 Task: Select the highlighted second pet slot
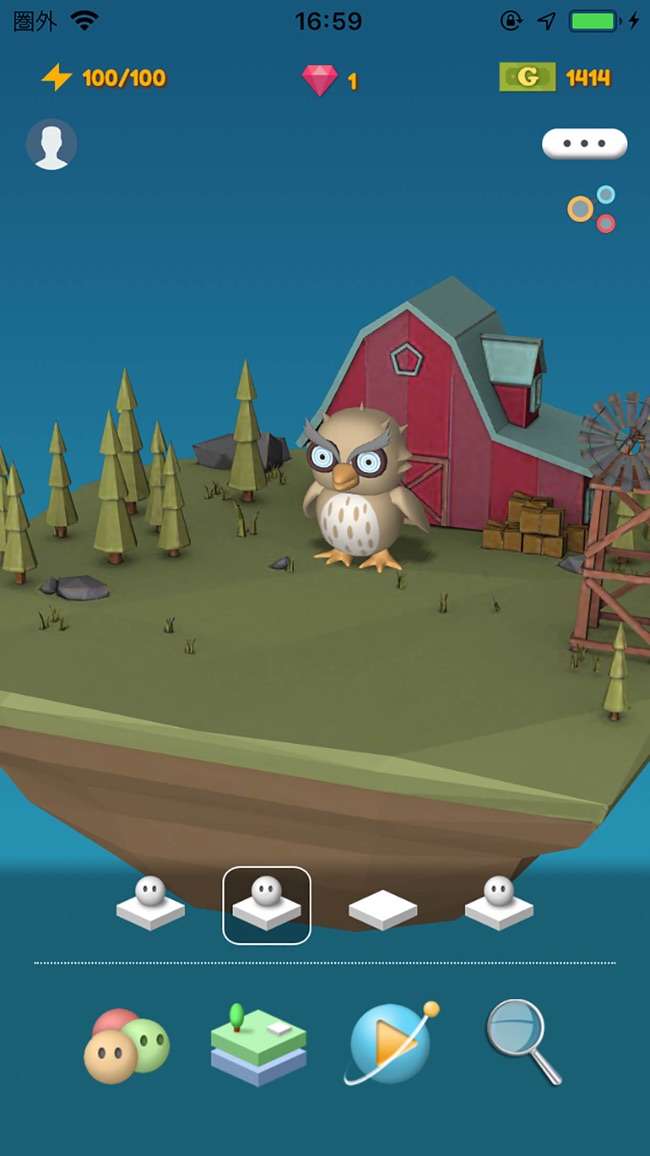tap(267, 904)
